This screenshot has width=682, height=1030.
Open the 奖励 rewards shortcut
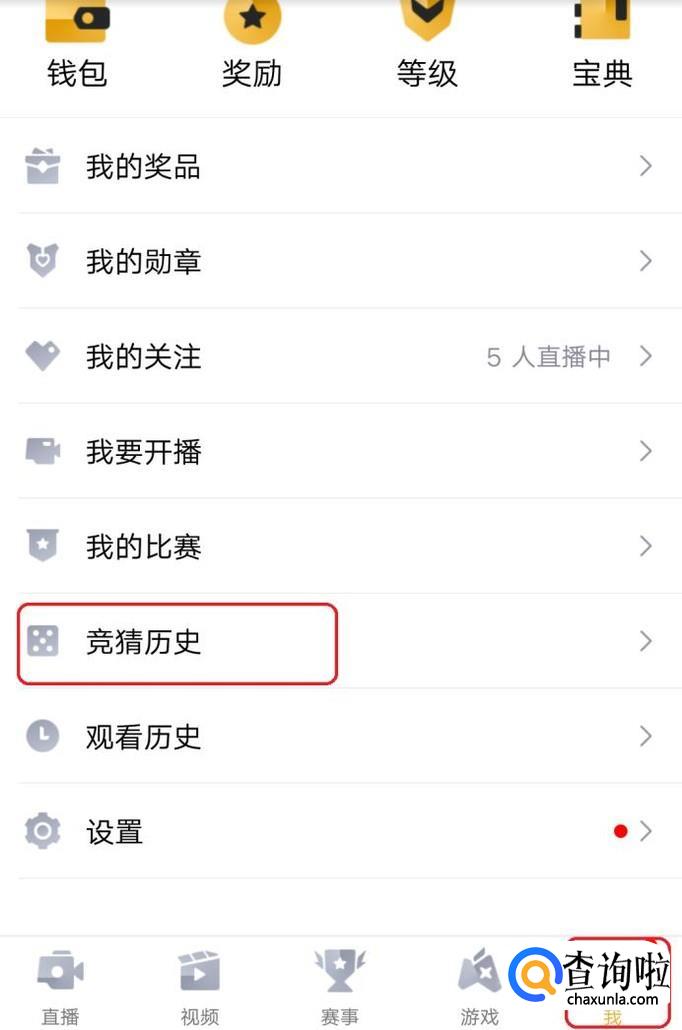[252, 45]
